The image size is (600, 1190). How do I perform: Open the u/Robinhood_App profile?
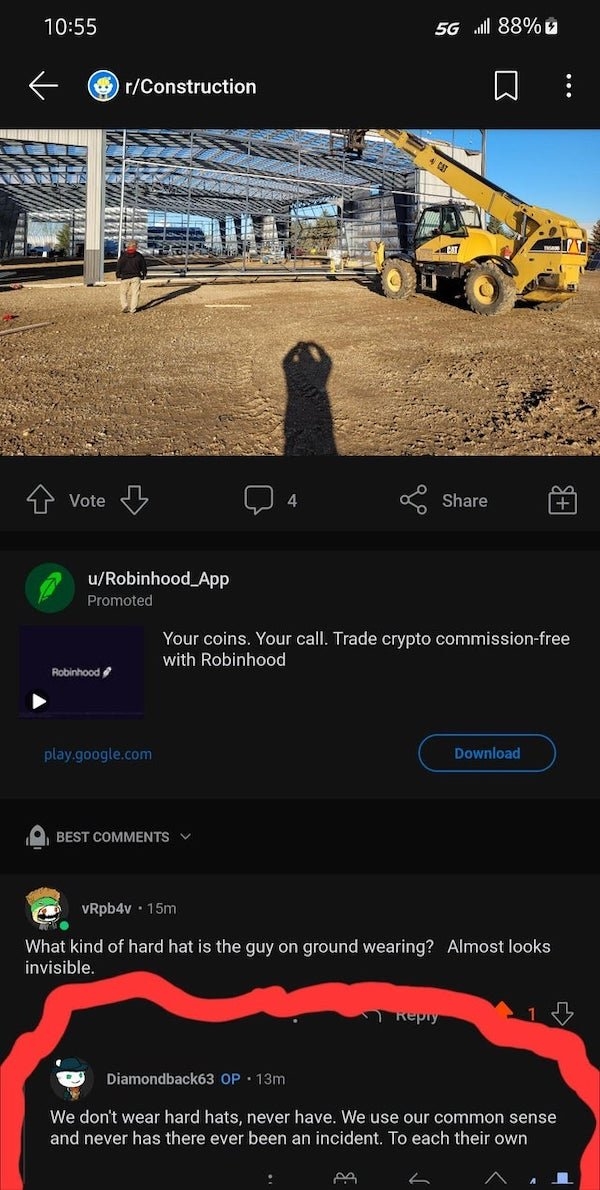click(x=158, y=579)
